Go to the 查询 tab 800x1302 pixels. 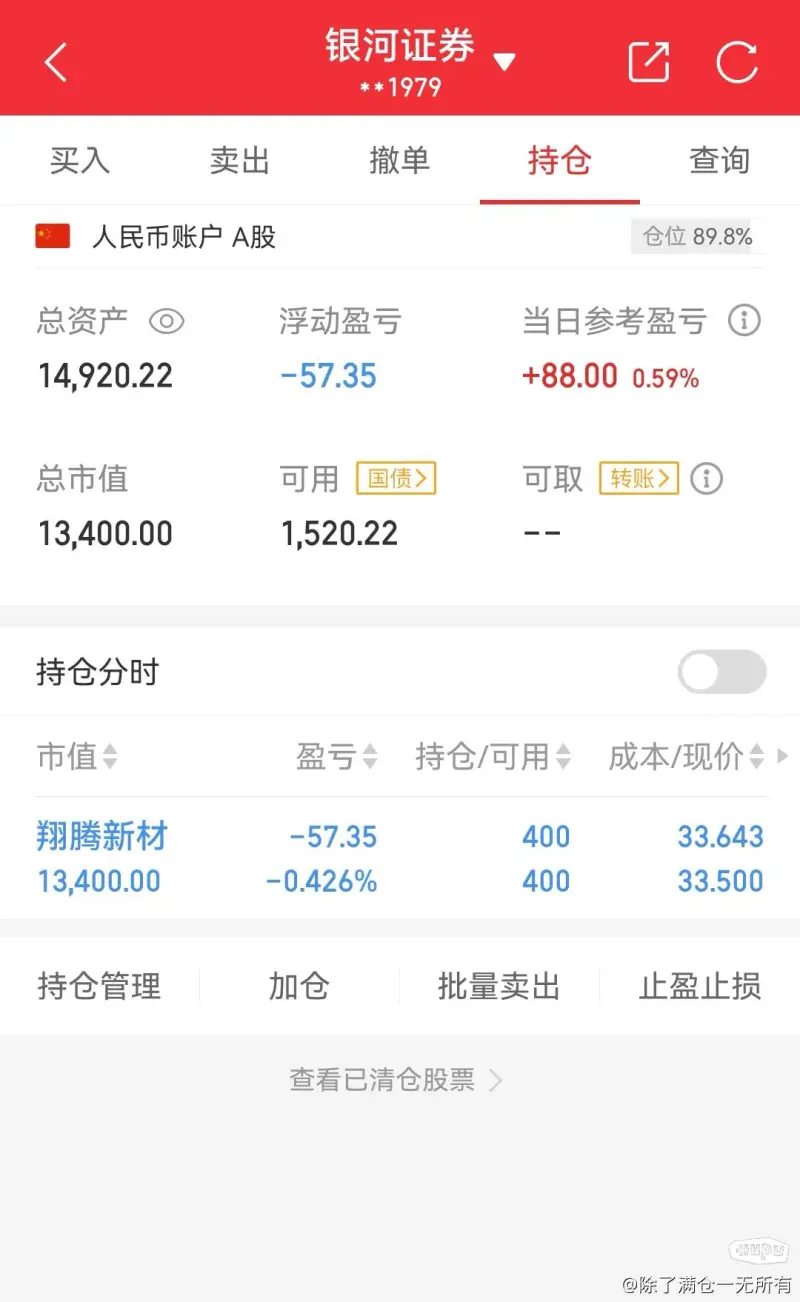(x=720, y=161)
